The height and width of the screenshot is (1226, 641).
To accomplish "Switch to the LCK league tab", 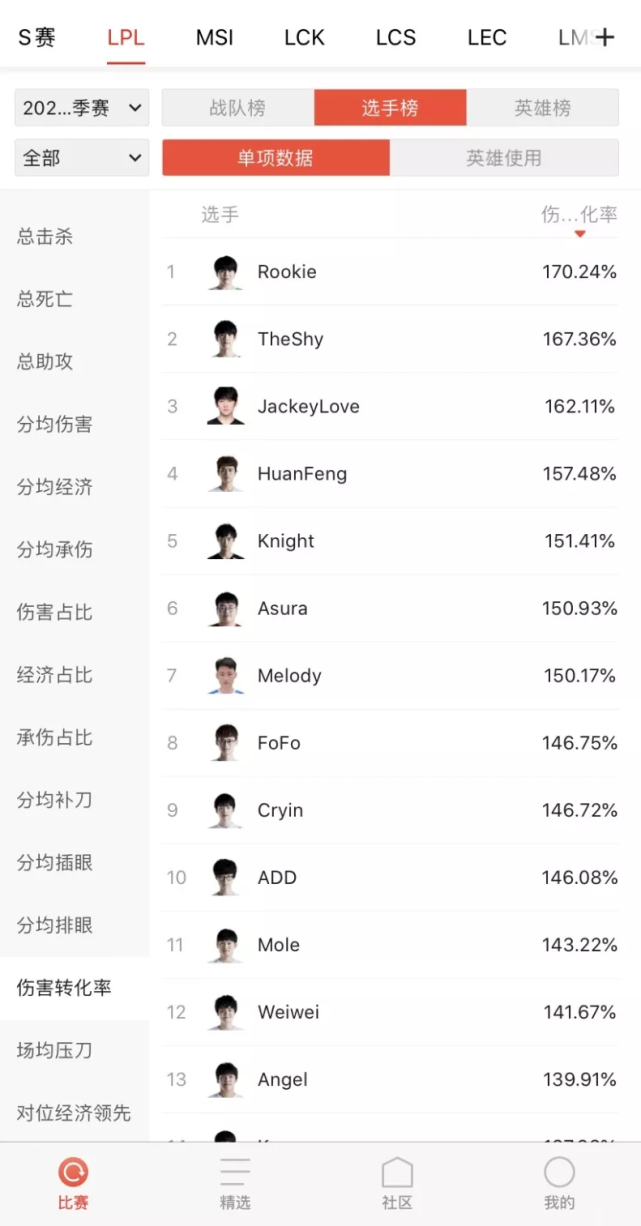I will point(304,38).
